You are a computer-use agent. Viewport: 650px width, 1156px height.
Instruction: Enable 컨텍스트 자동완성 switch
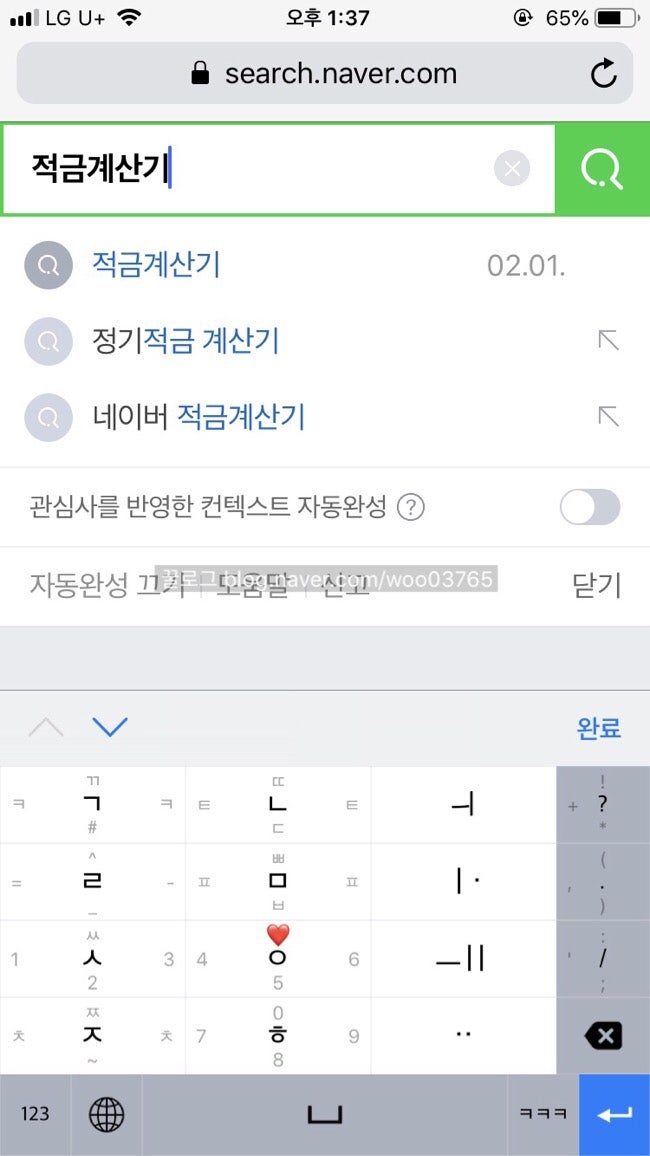point(590,507)
